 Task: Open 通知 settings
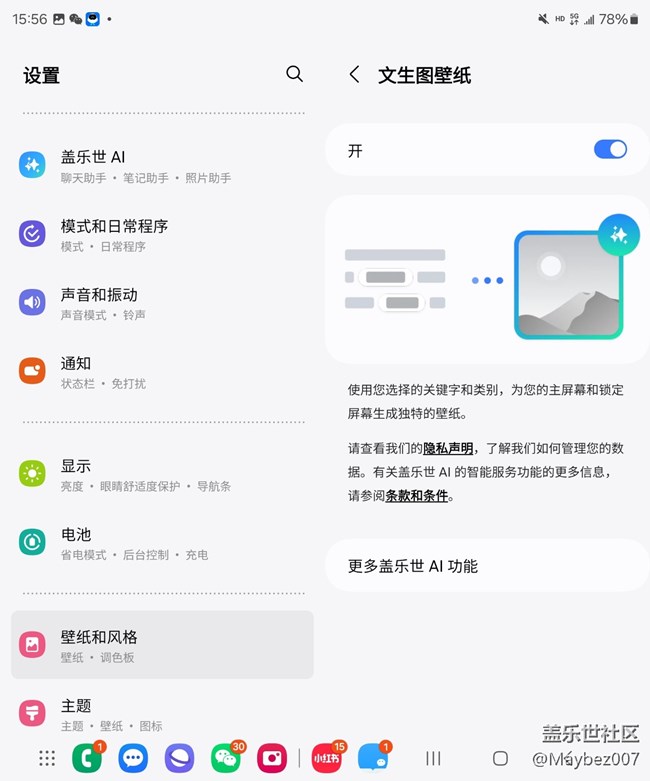160,371
